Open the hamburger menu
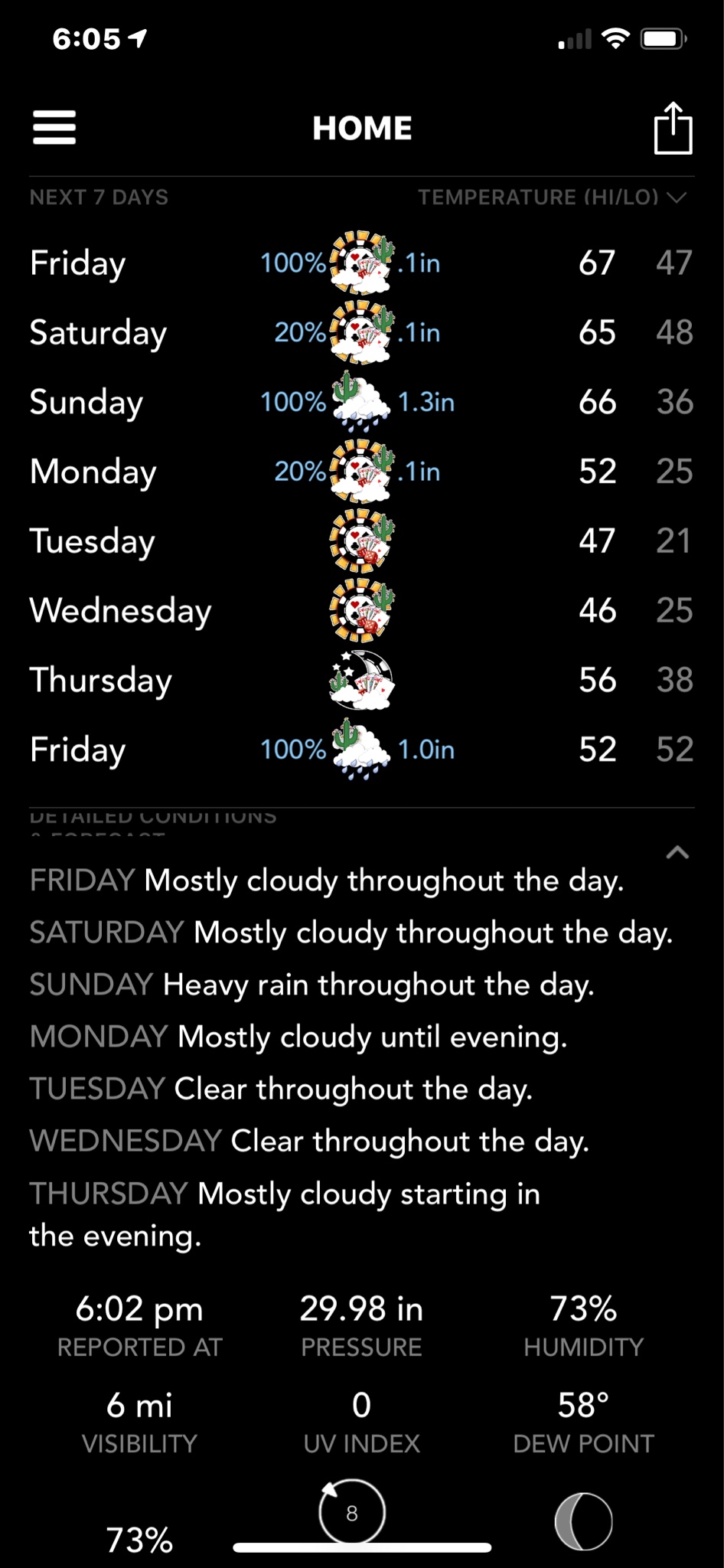This screenshot has height=1568, width=724. (54, 128)
